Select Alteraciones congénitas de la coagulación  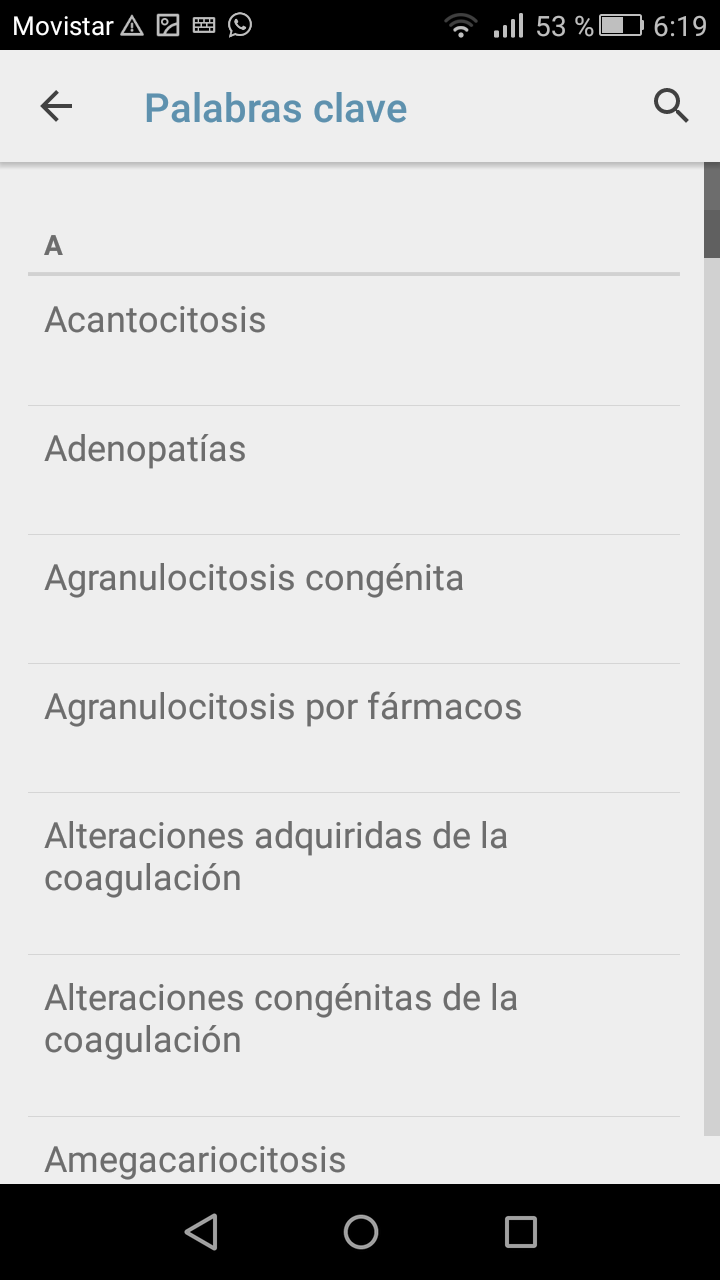[x=281, y=1019]
